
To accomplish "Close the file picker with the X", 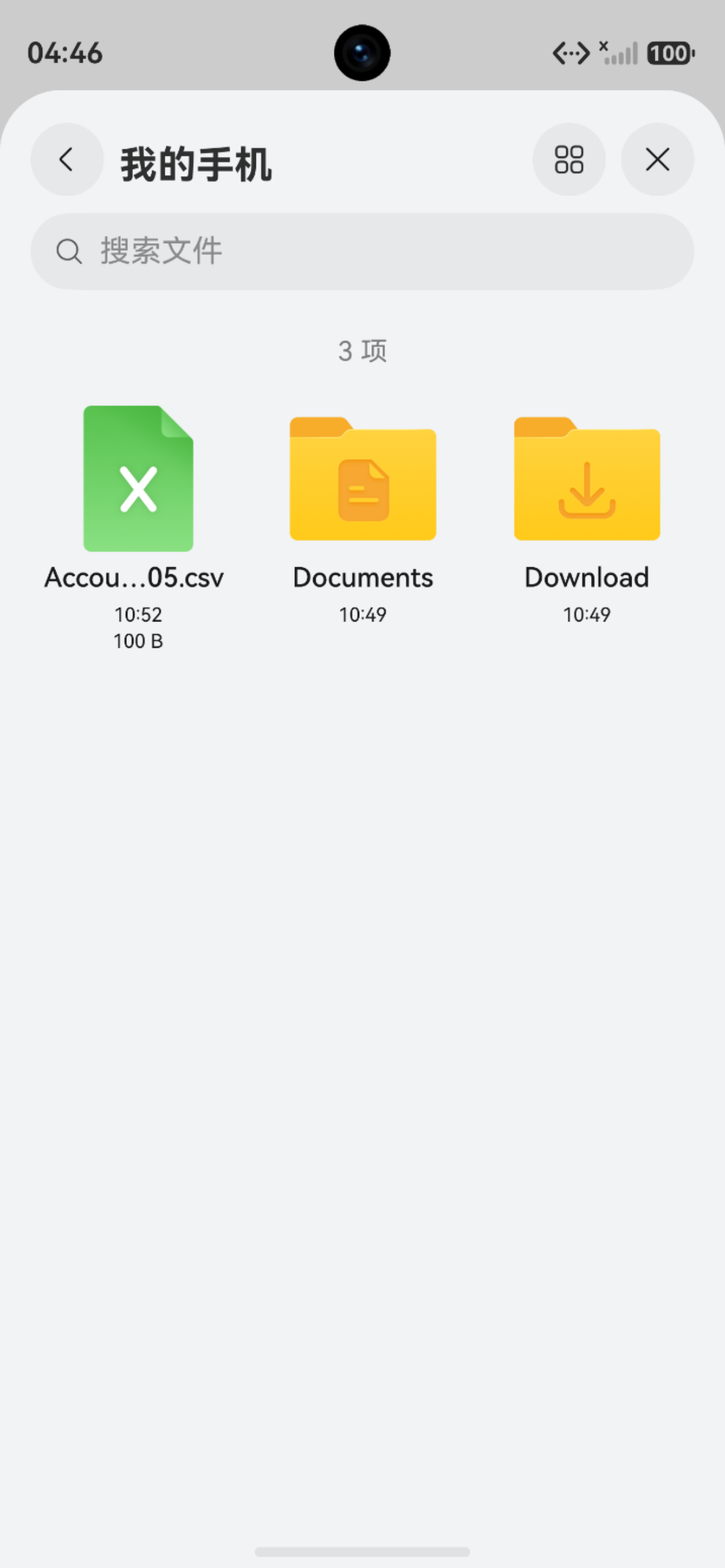I will [x=657, y=159].
